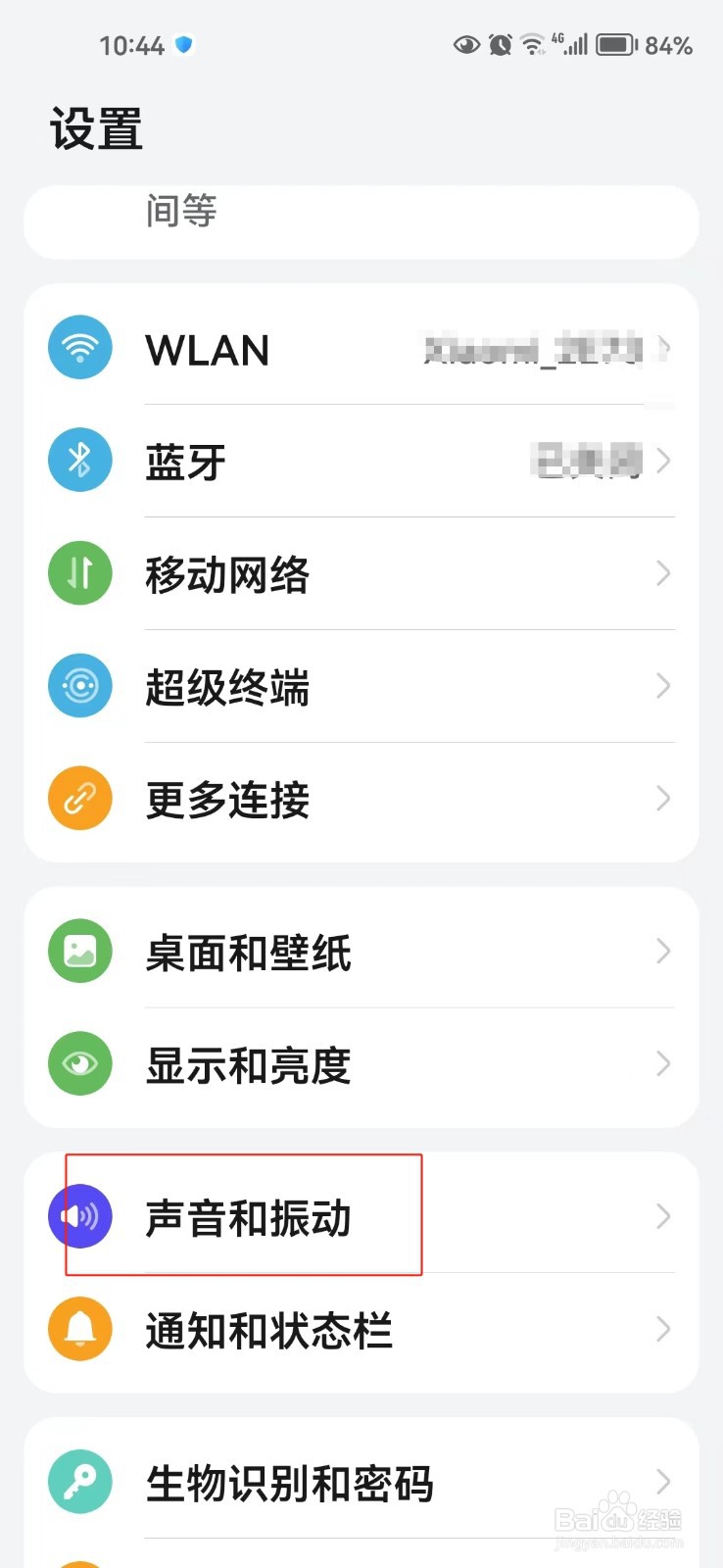
Task: Tap the wallpaper picture icon beside 桌面和壁纸
Action: click(x=79, y=950)
